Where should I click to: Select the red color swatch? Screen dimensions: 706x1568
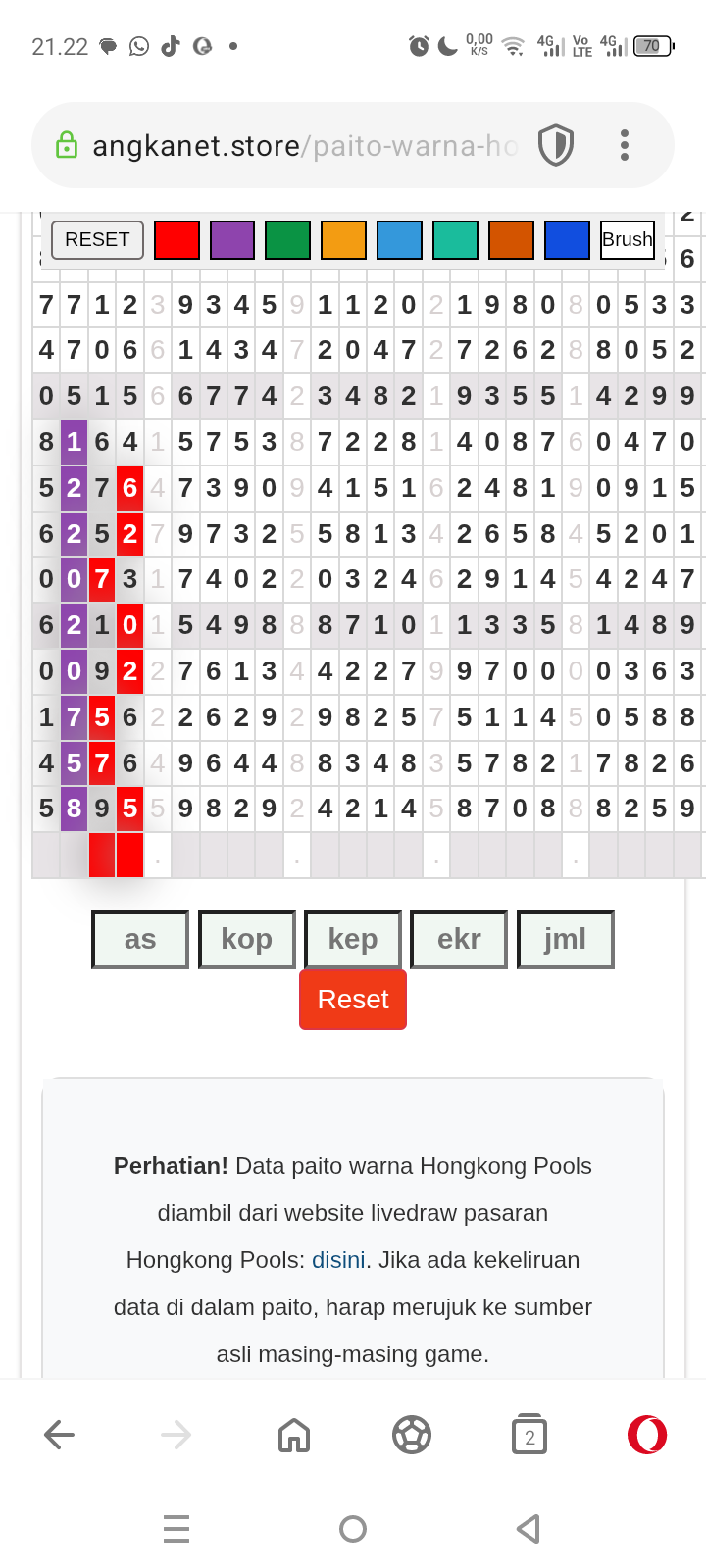click(177, 240)
